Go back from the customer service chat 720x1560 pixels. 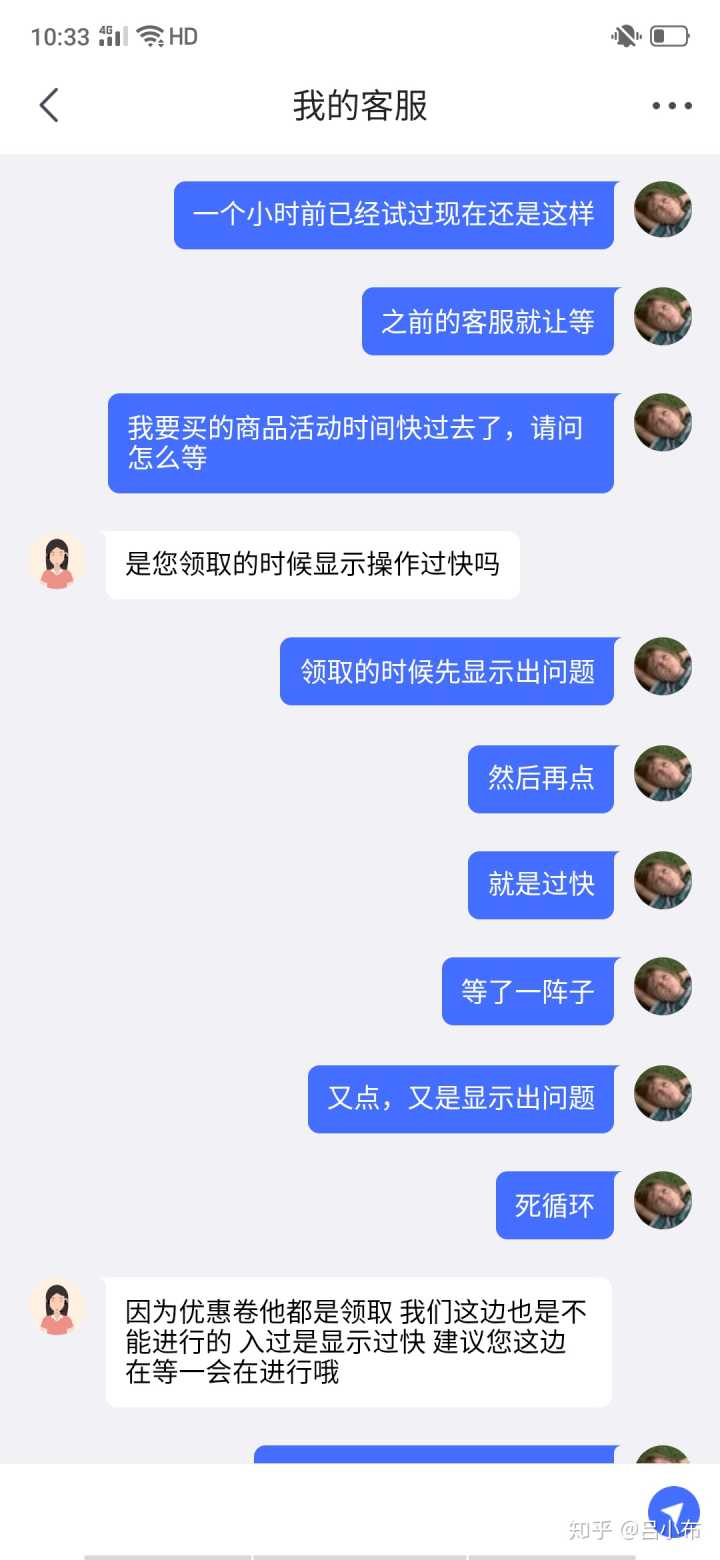coord(49,105)
